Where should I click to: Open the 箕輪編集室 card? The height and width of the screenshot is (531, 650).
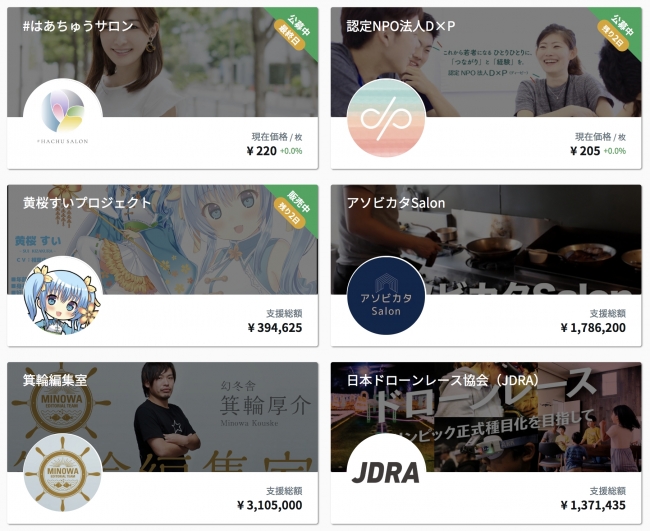point(162,442)
